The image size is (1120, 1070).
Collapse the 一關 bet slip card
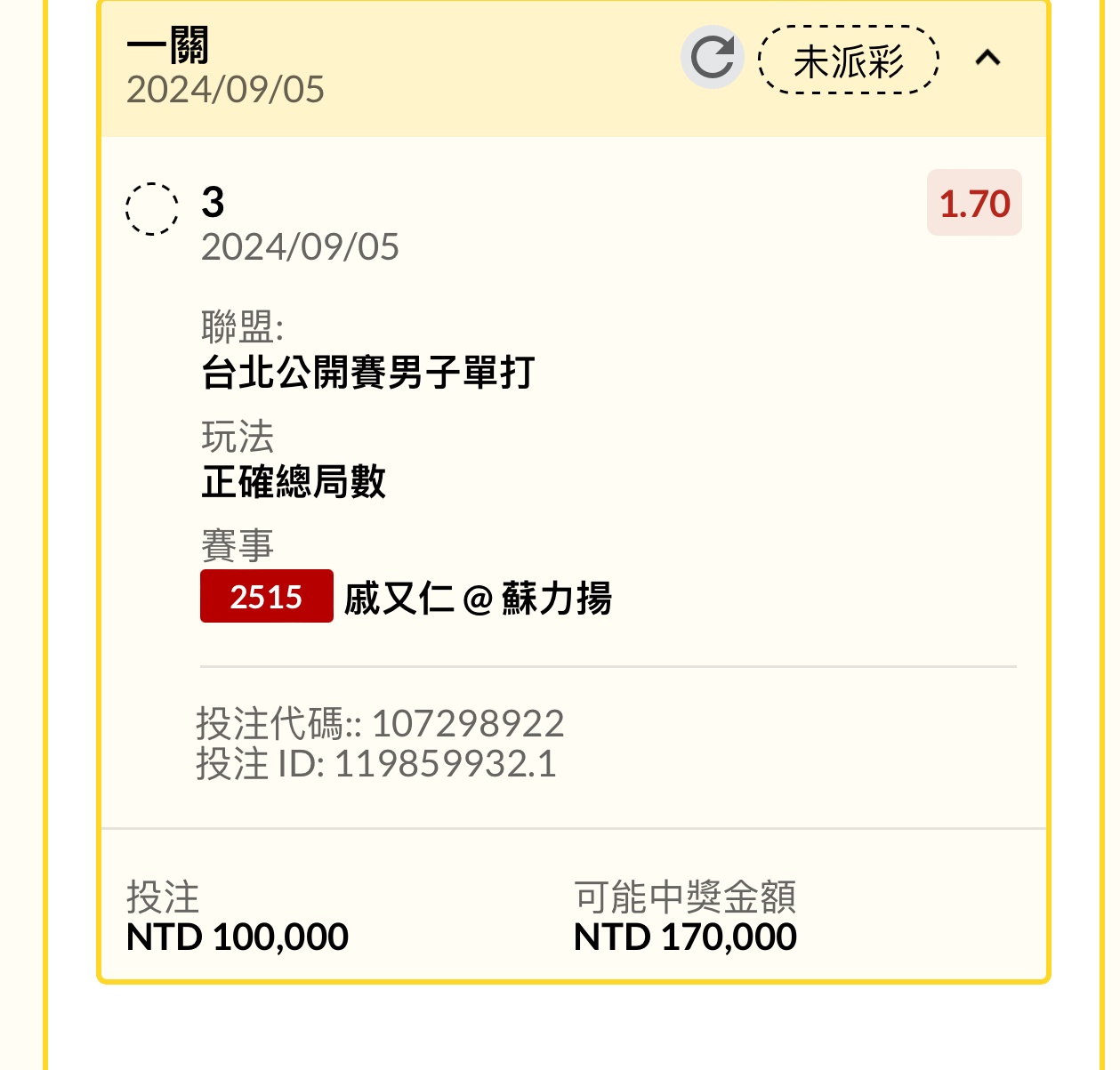point(987,59)
